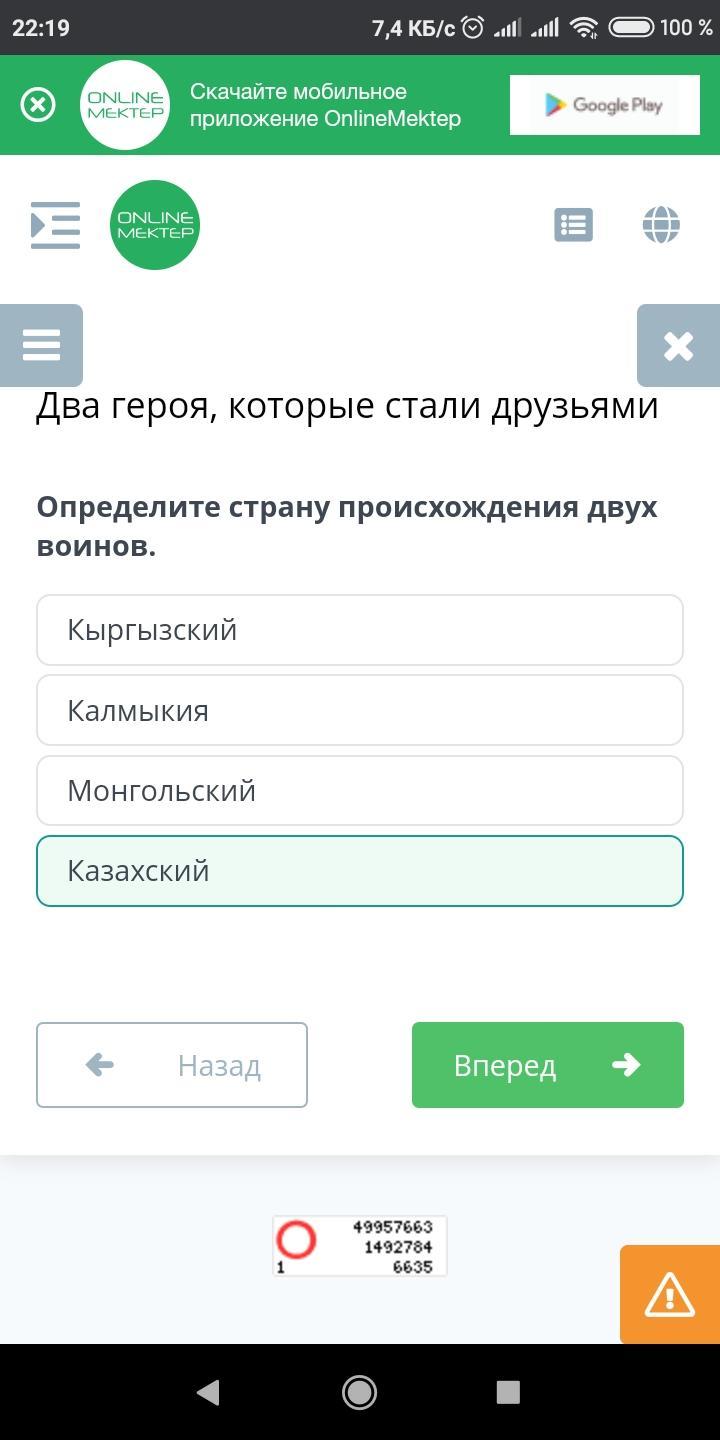Image resolution: width=720 pixels, height=1440 pixels.
Task: Report a problem via the orange warning button
Action: 669,1294
